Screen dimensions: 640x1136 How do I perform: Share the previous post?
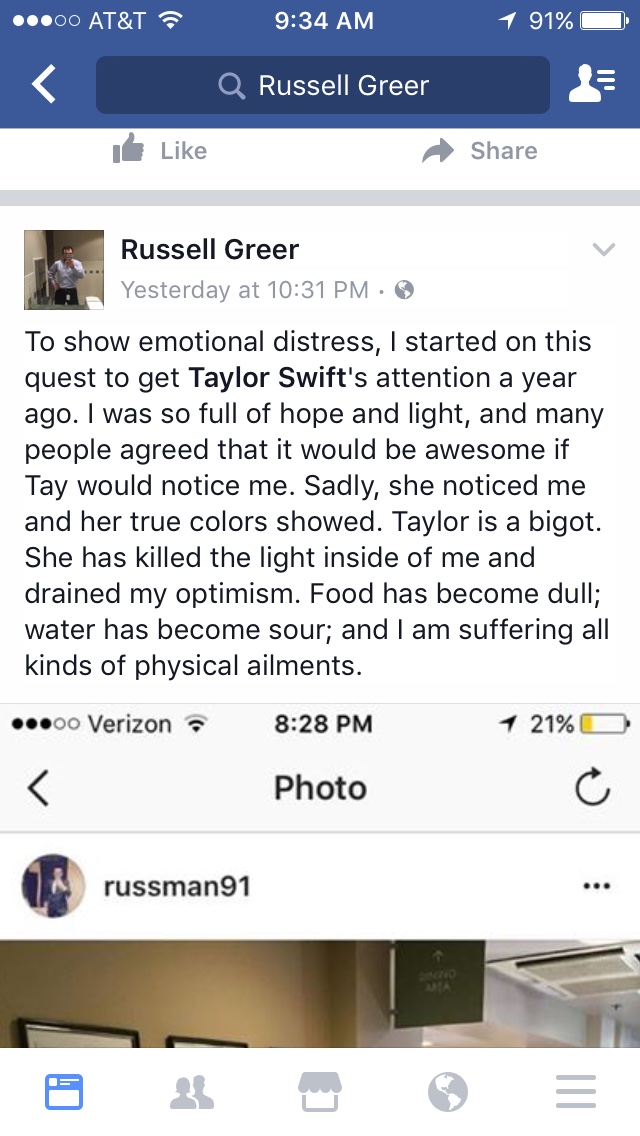(480, 150)
